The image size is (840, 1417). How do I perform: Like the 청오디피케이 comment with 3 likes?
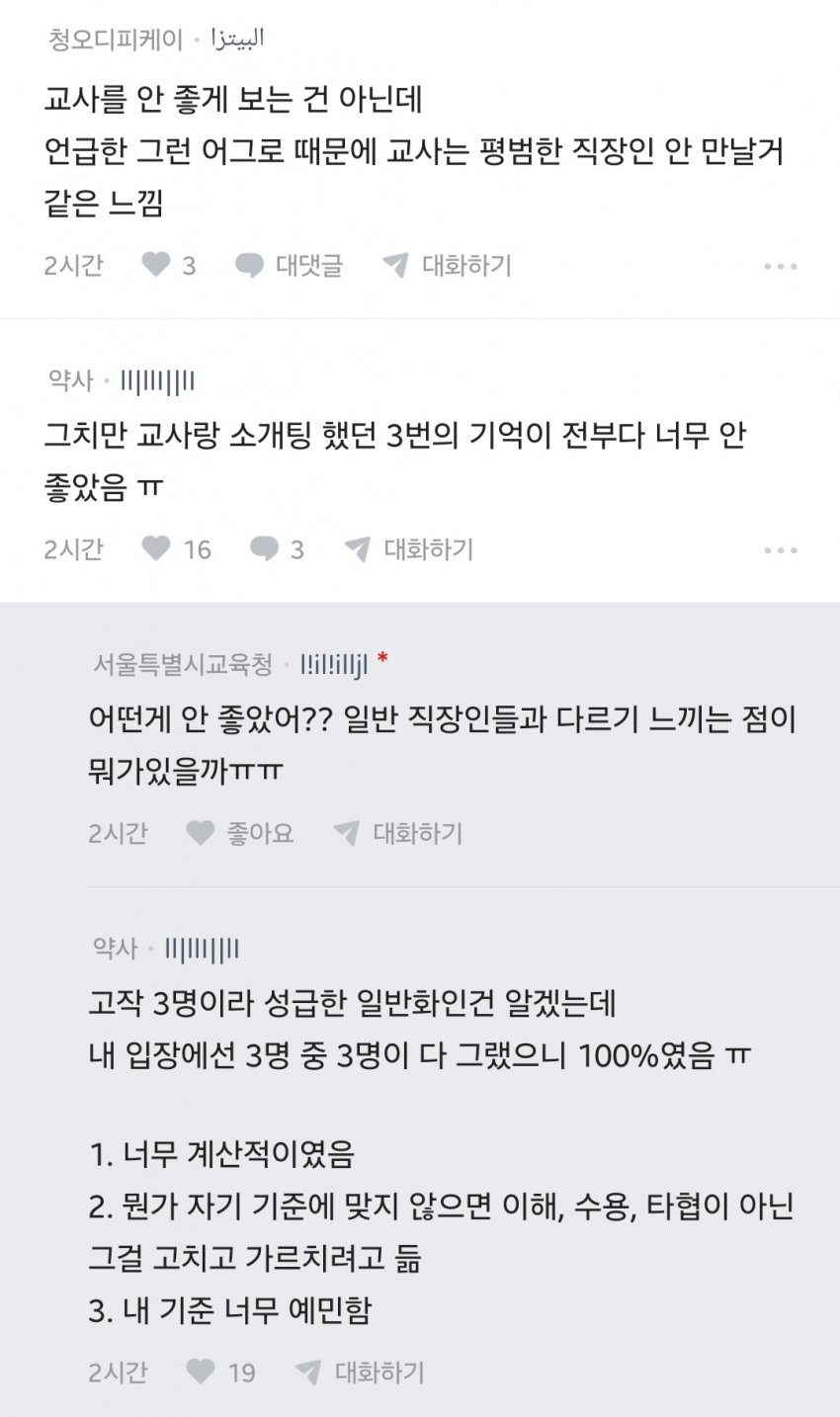[156, 265]
